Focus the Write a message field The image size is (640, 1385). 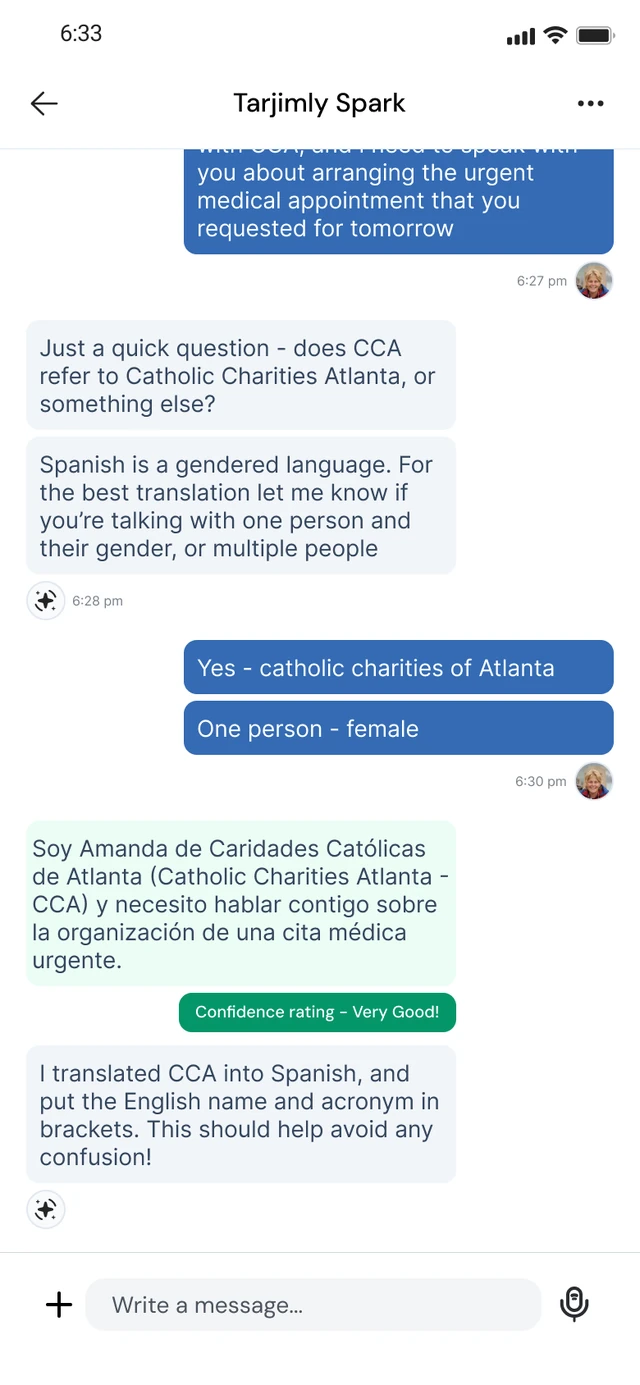(x=313, y=1304)
